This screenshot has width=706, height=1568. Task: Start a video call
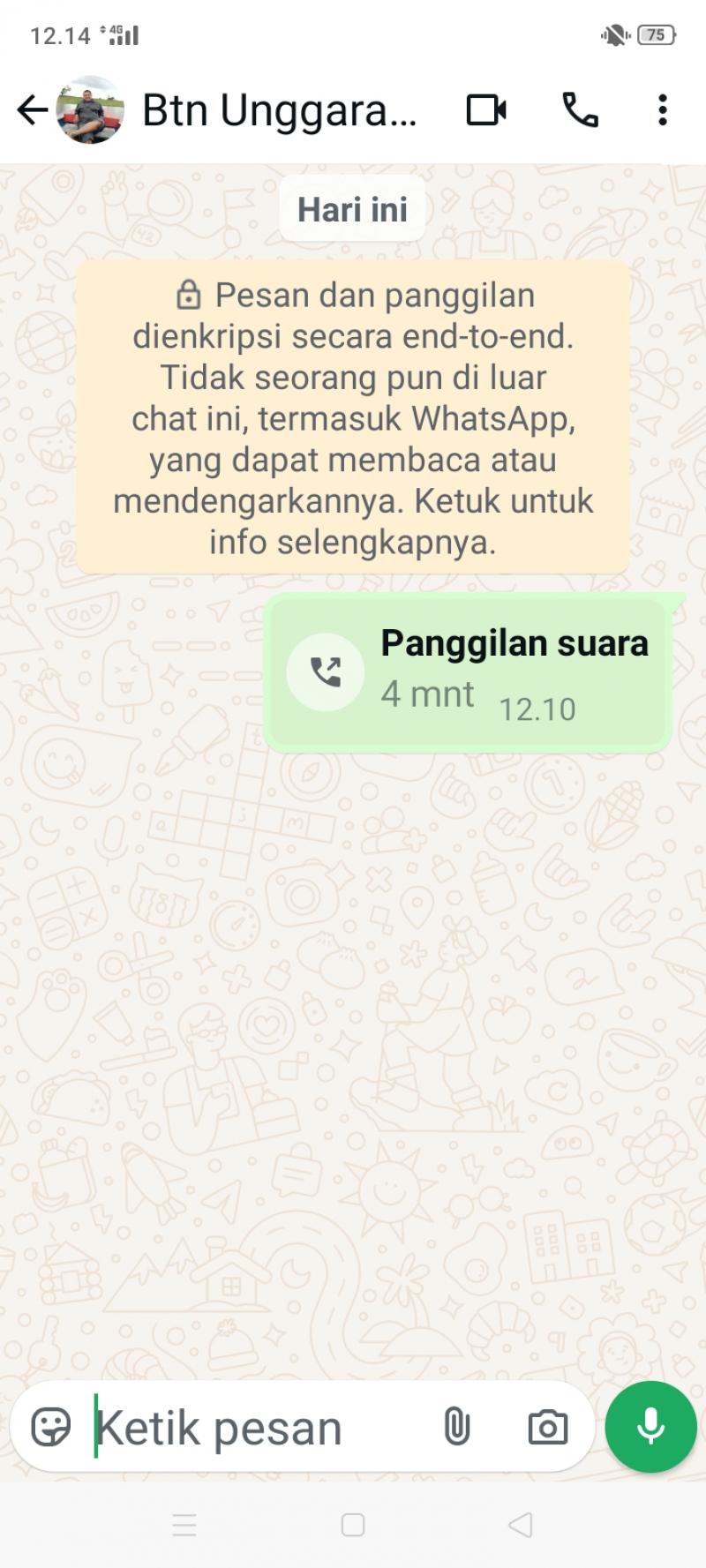point(486,110)
